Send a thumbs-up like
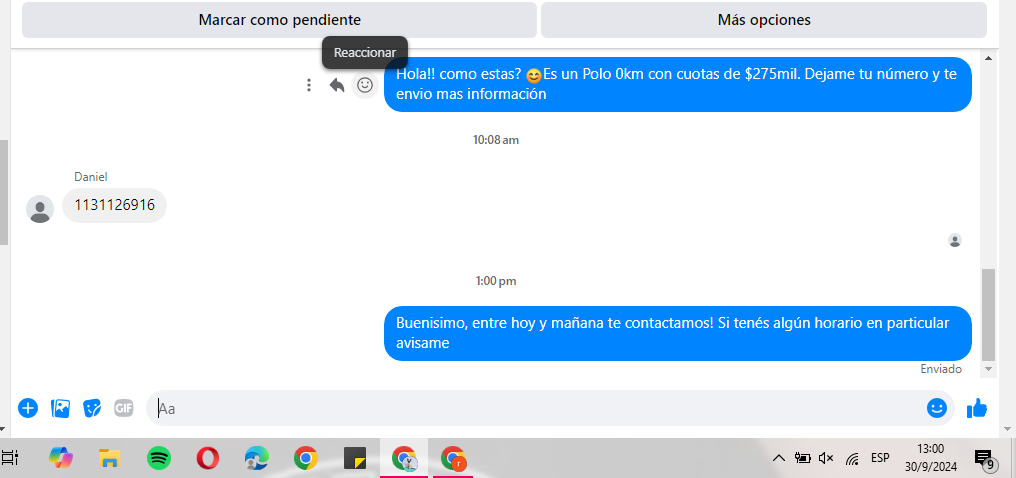Image resolution: width=1016 pixels, height=478 pixels. click(x=977, y=408)
